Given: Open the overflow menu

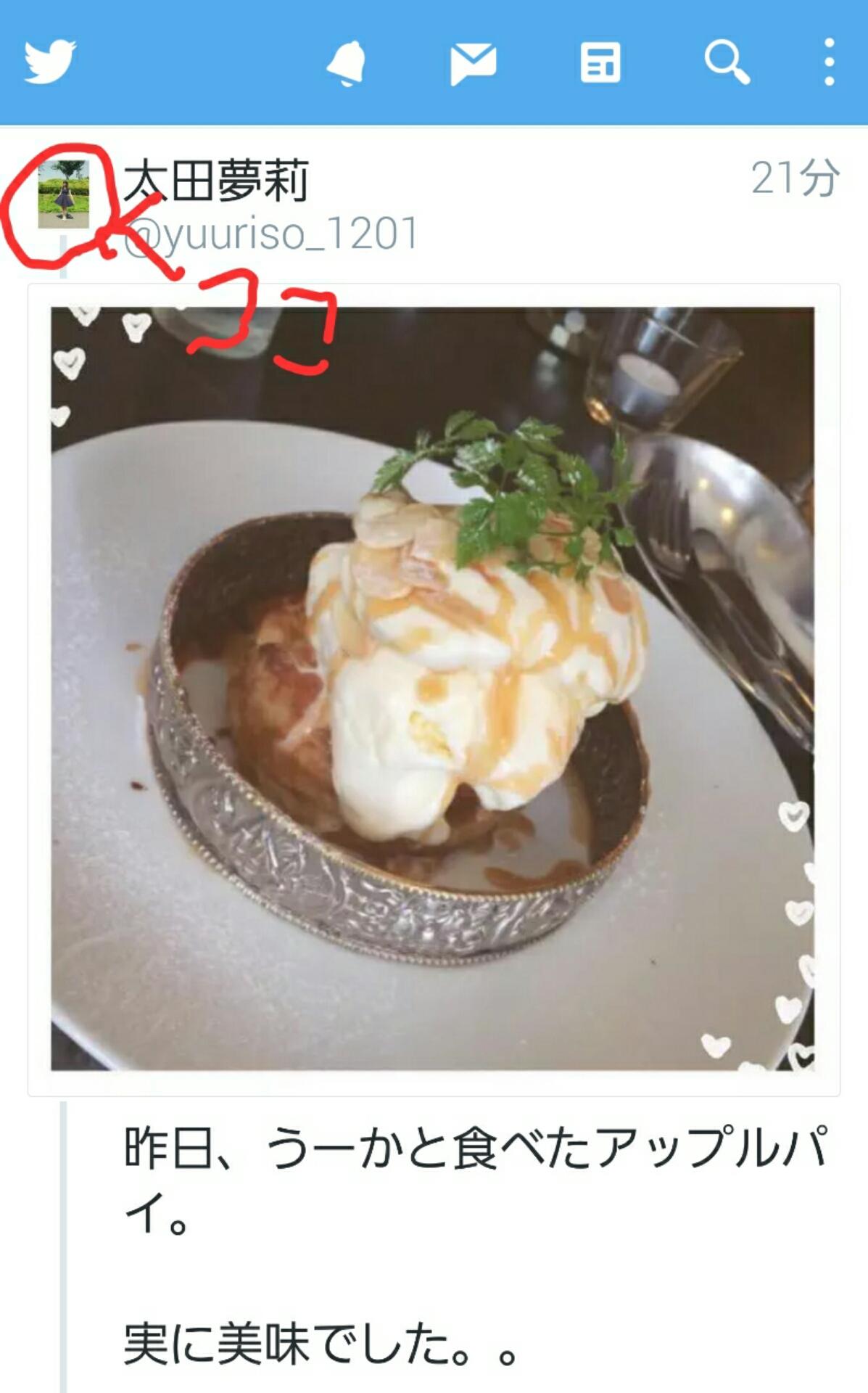Looking at the screenshot, I should 830,62.
